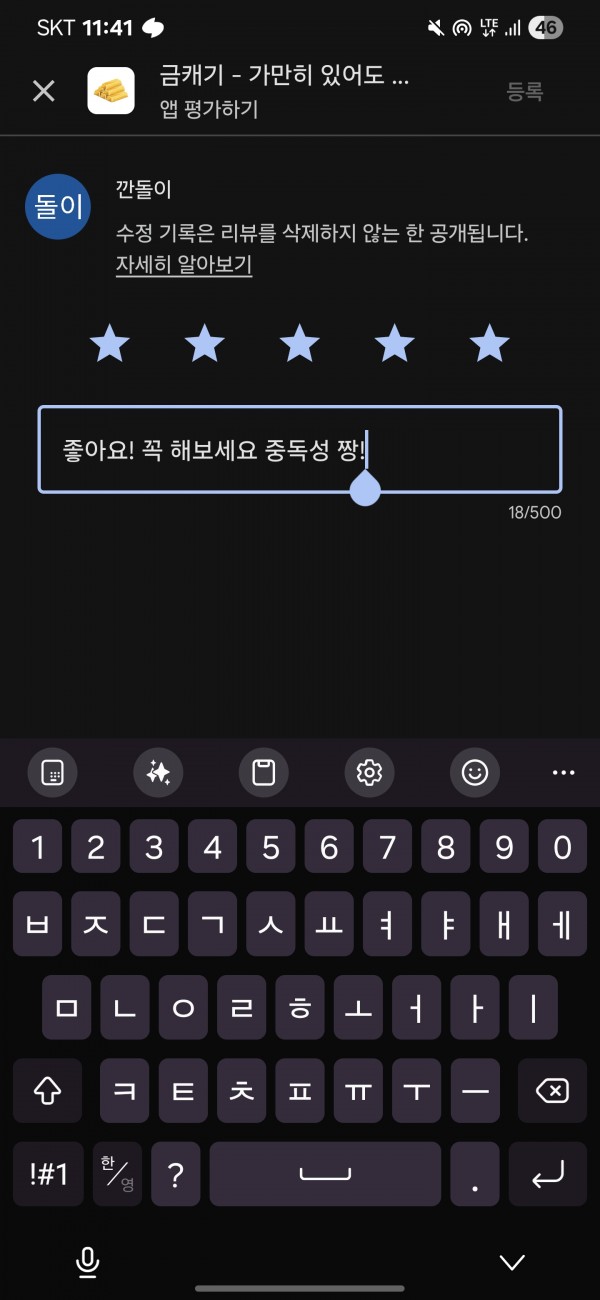The width and height of the screenshot is (600, 1300).
Task: Open keyboard AI sparkle tools
Action: [x=158, y=772]
